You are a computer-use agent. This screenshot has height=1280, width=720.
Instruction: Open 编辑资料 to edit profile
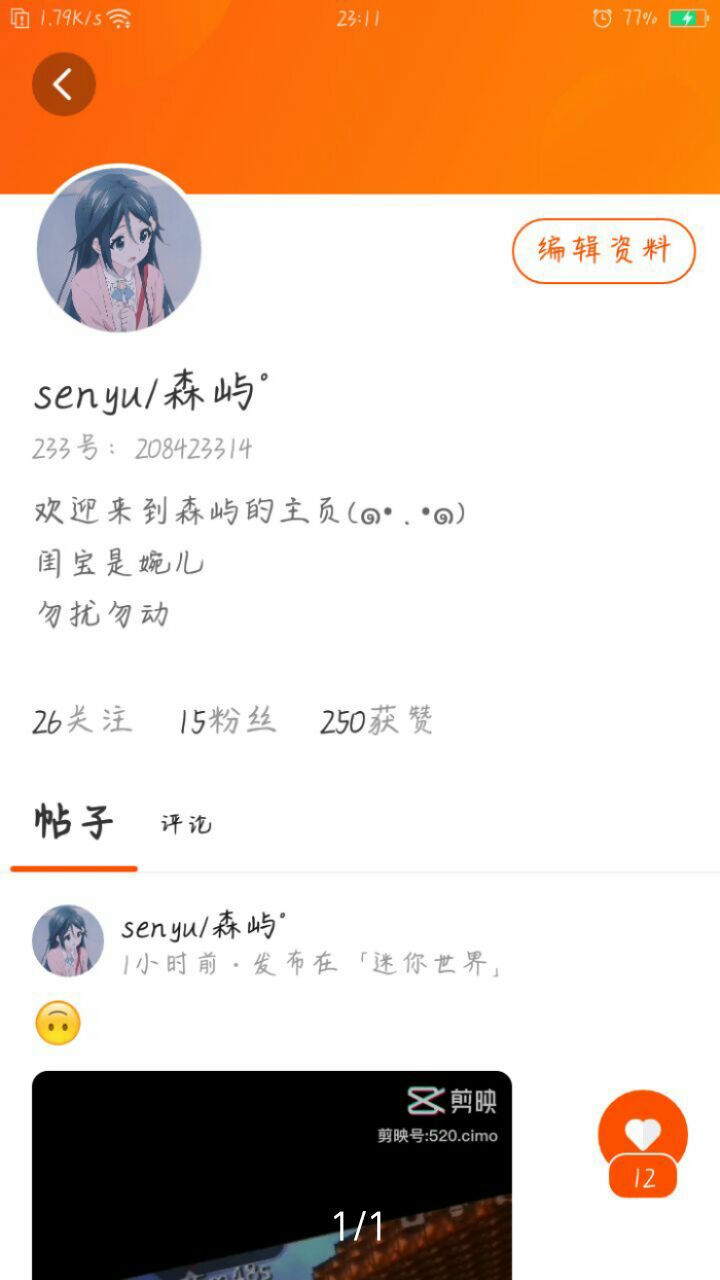[x=603, y=250]
